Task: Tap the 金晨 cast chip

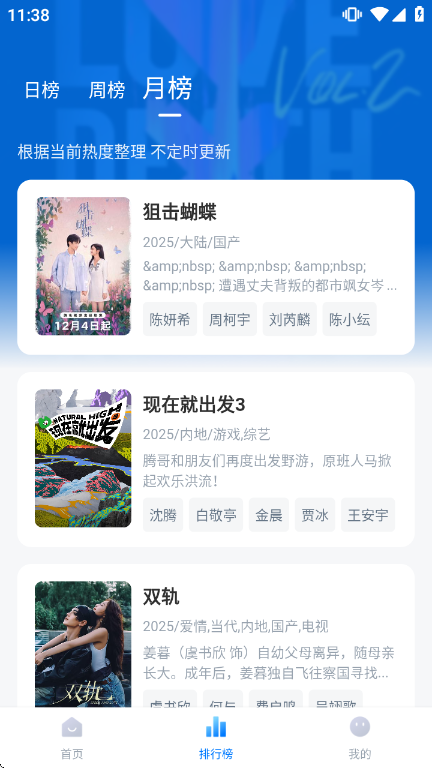Action: 269,515
